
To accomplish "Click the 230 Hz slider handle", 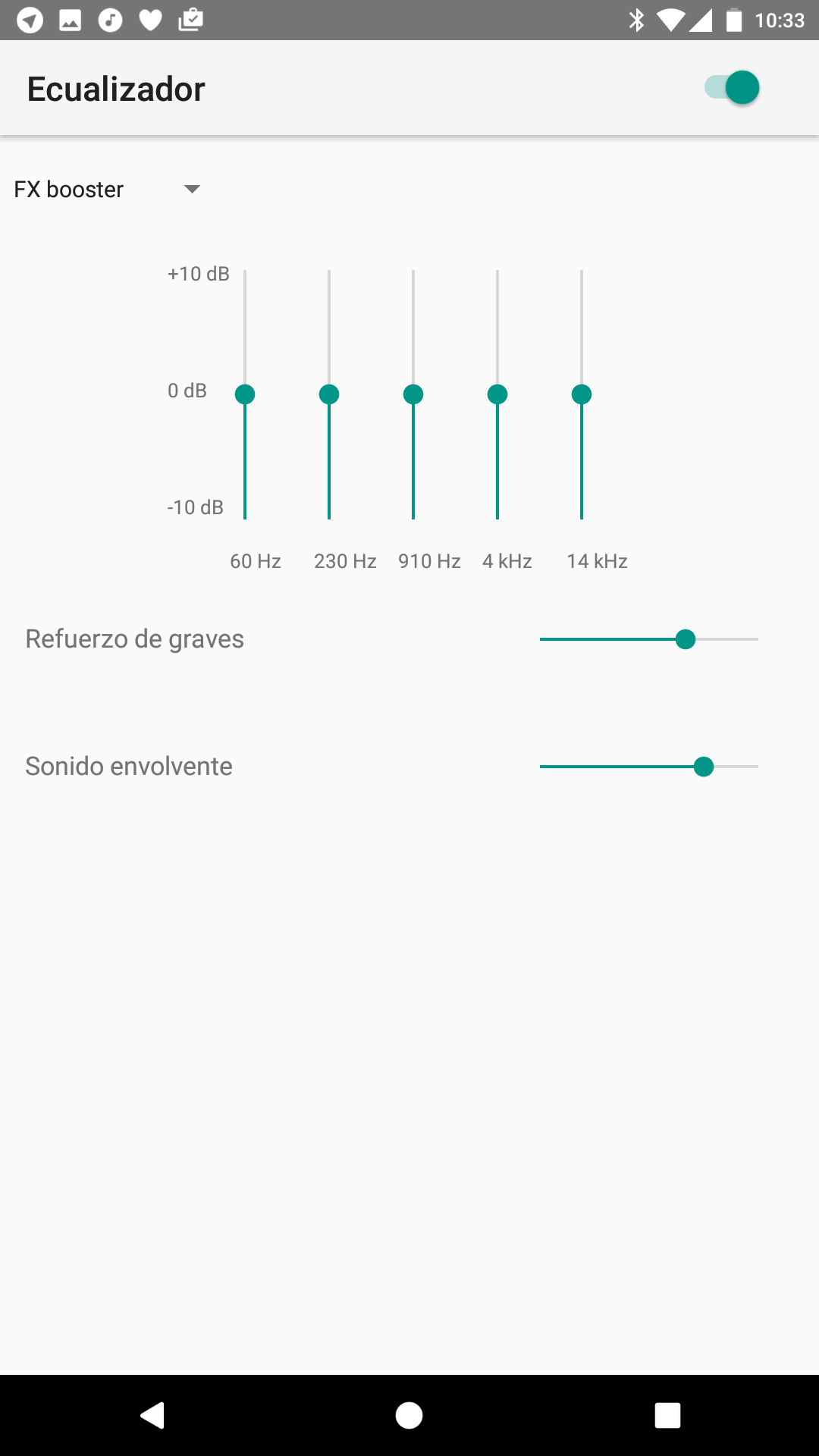I will tap(329, 394).
